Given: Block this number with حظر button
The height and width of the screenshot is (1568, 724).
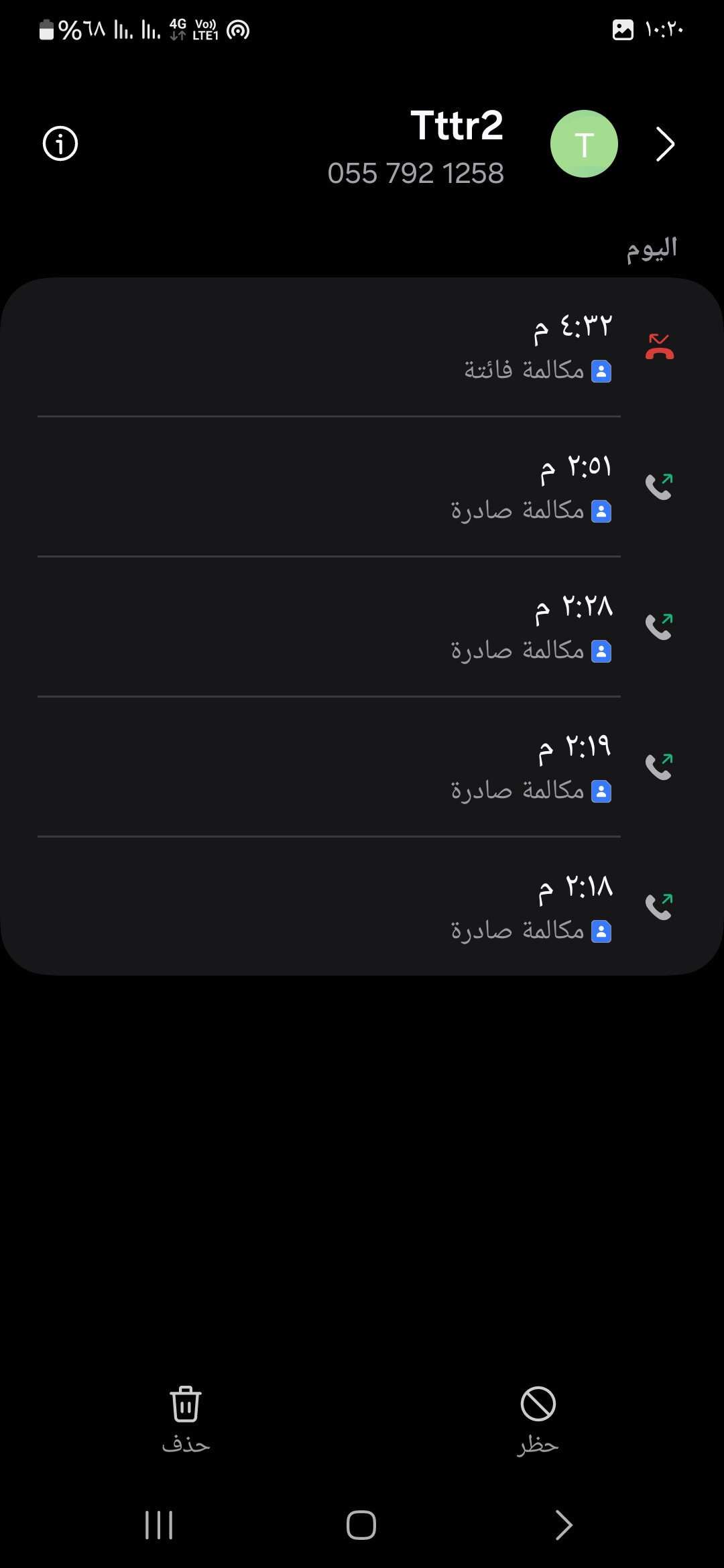Looking at the screenshot, I should (538, 1419).
